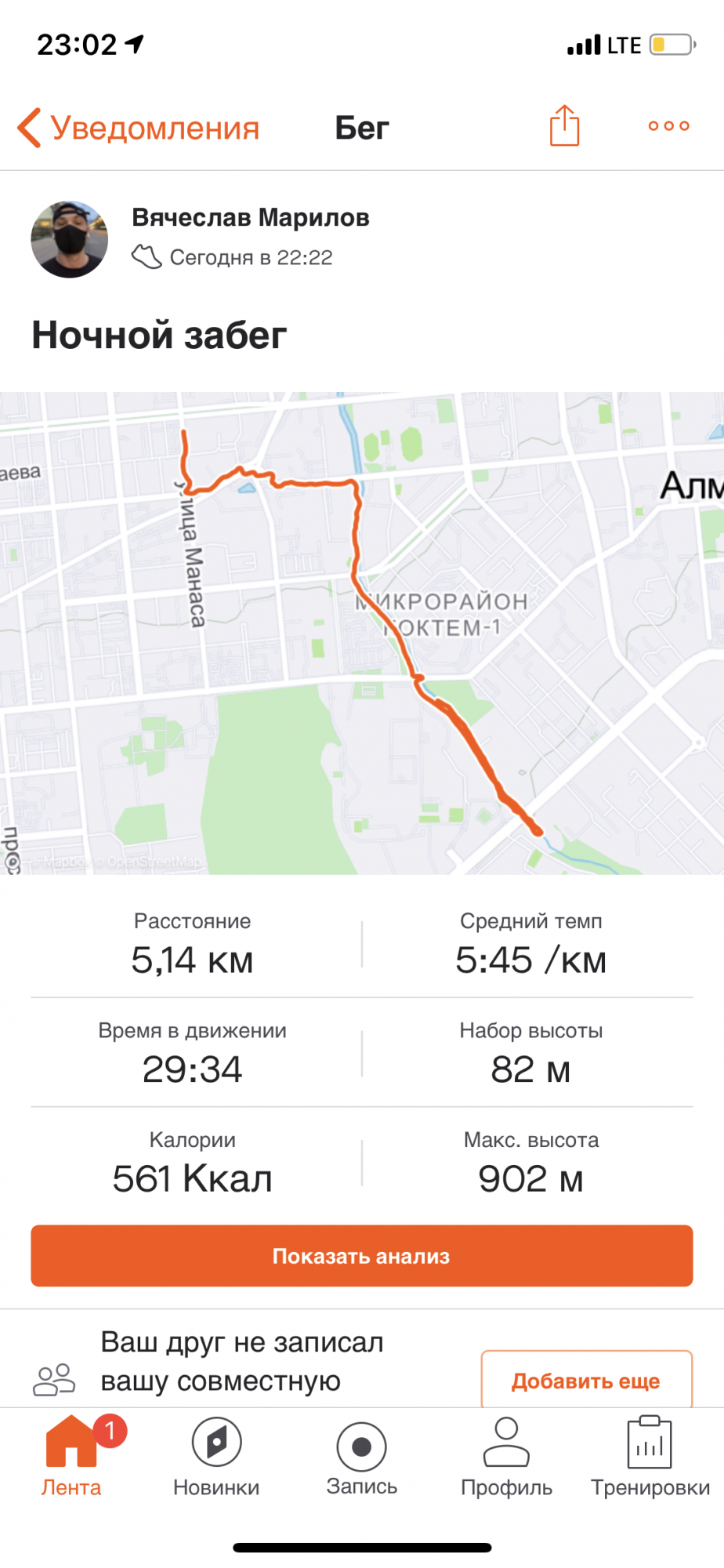Share this run activity
Screen dimensions: 724x1568
click(564, 125)
